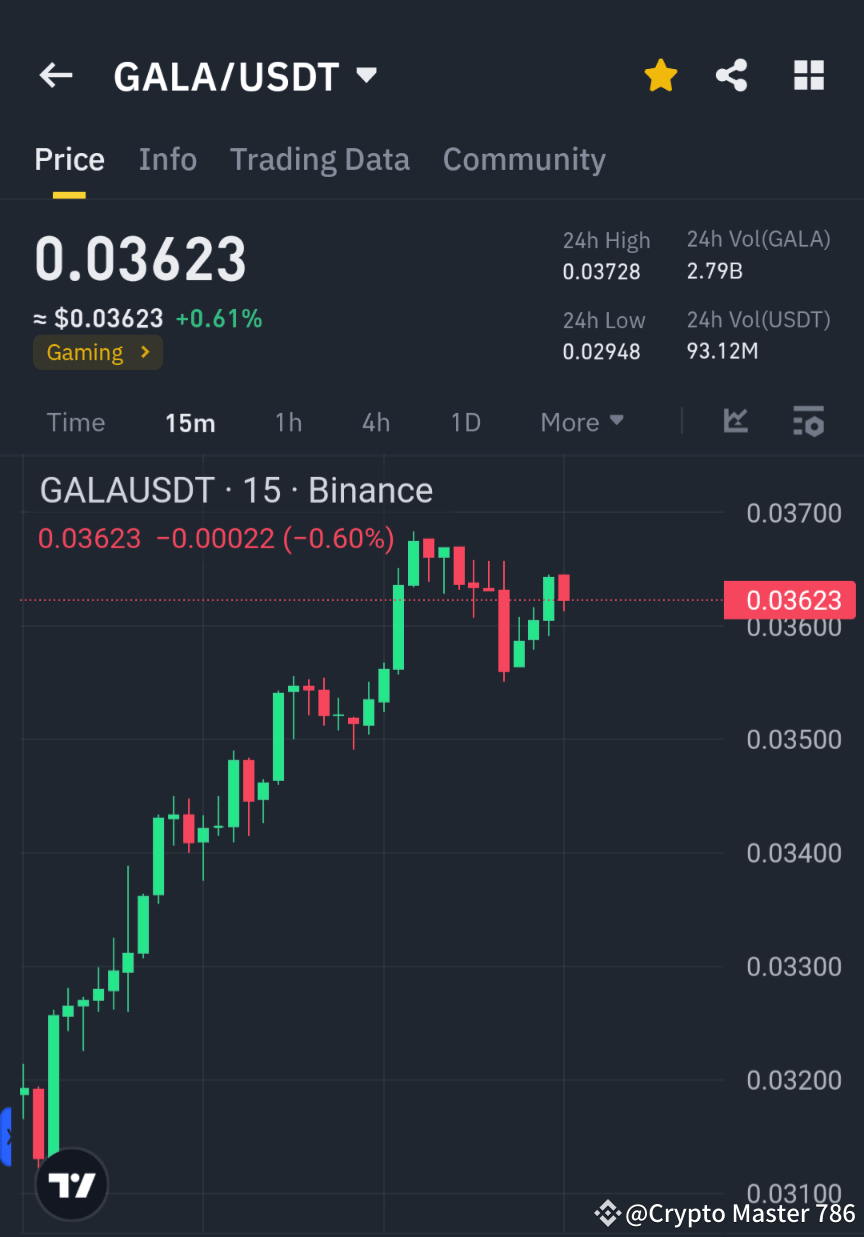864x1237 pixels.
Task: Select the Time view option
Action: tap(76, 422)
